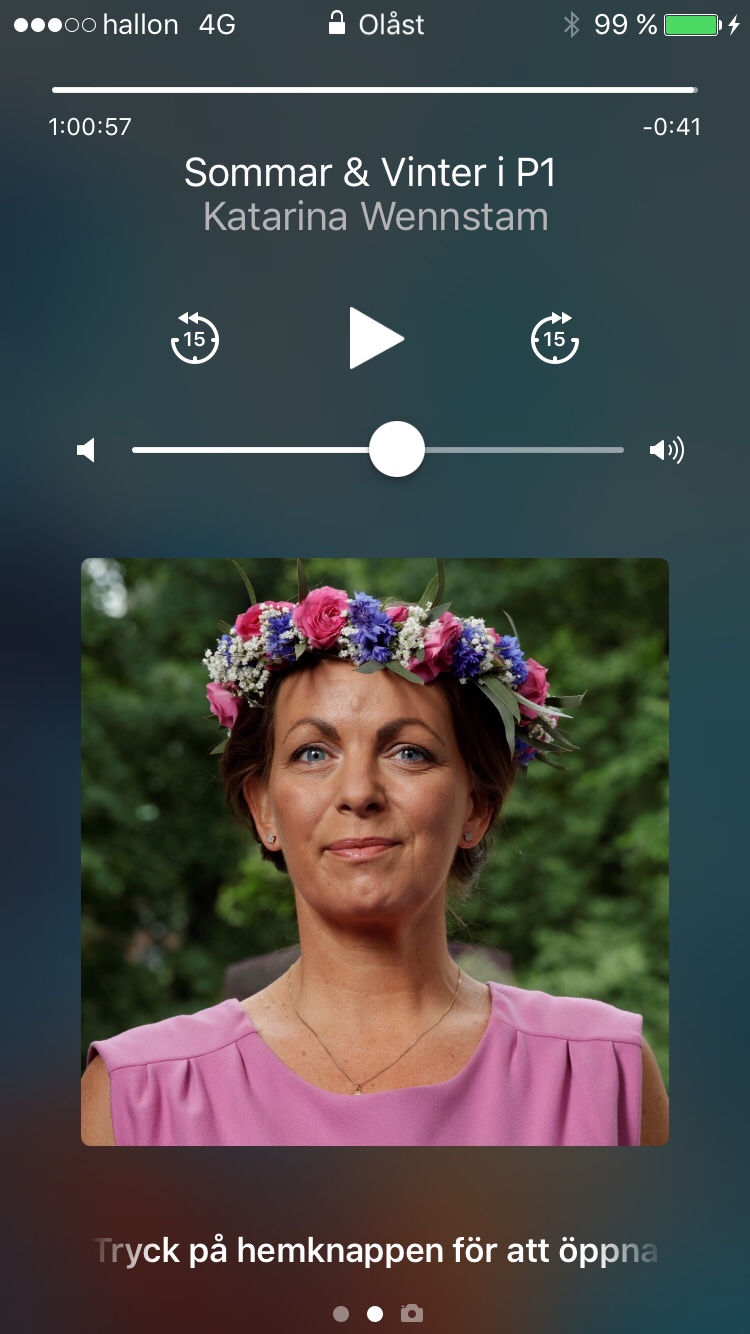Rewind the episode 15 seconds
Viewport: 750px width, 1334px height.
point(195,339)
